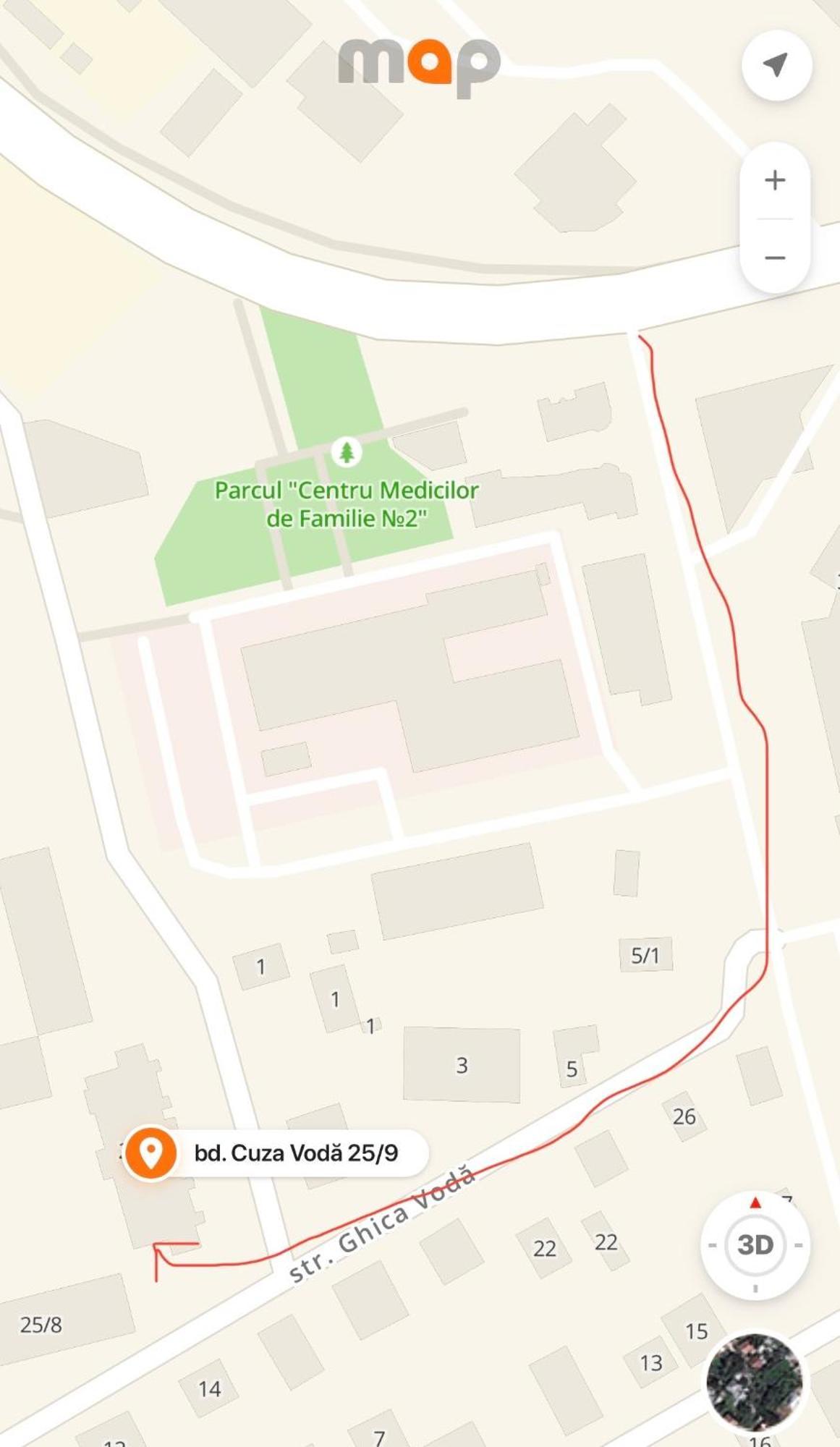Center the map on my location

[776, 65]
